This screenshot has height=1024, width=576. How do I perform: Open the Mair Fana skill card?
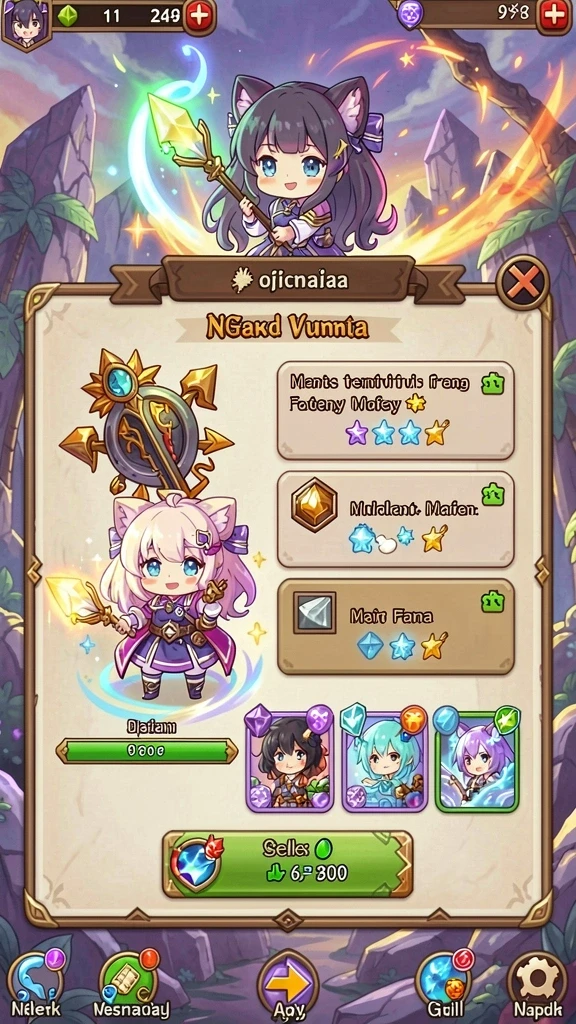pos(396,626)
